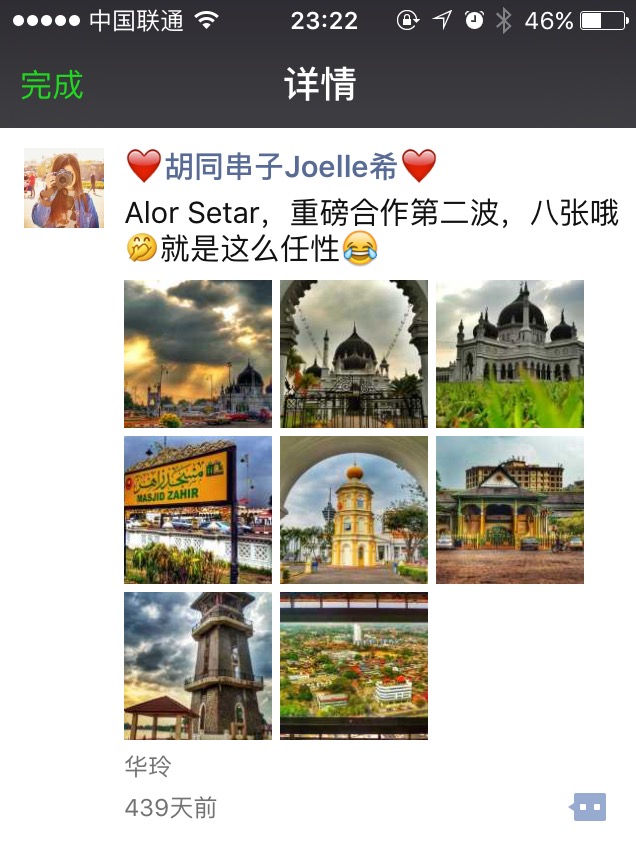
Task: Open 胡同串子Joelle希 profile name link
Action: coord(281,165)
